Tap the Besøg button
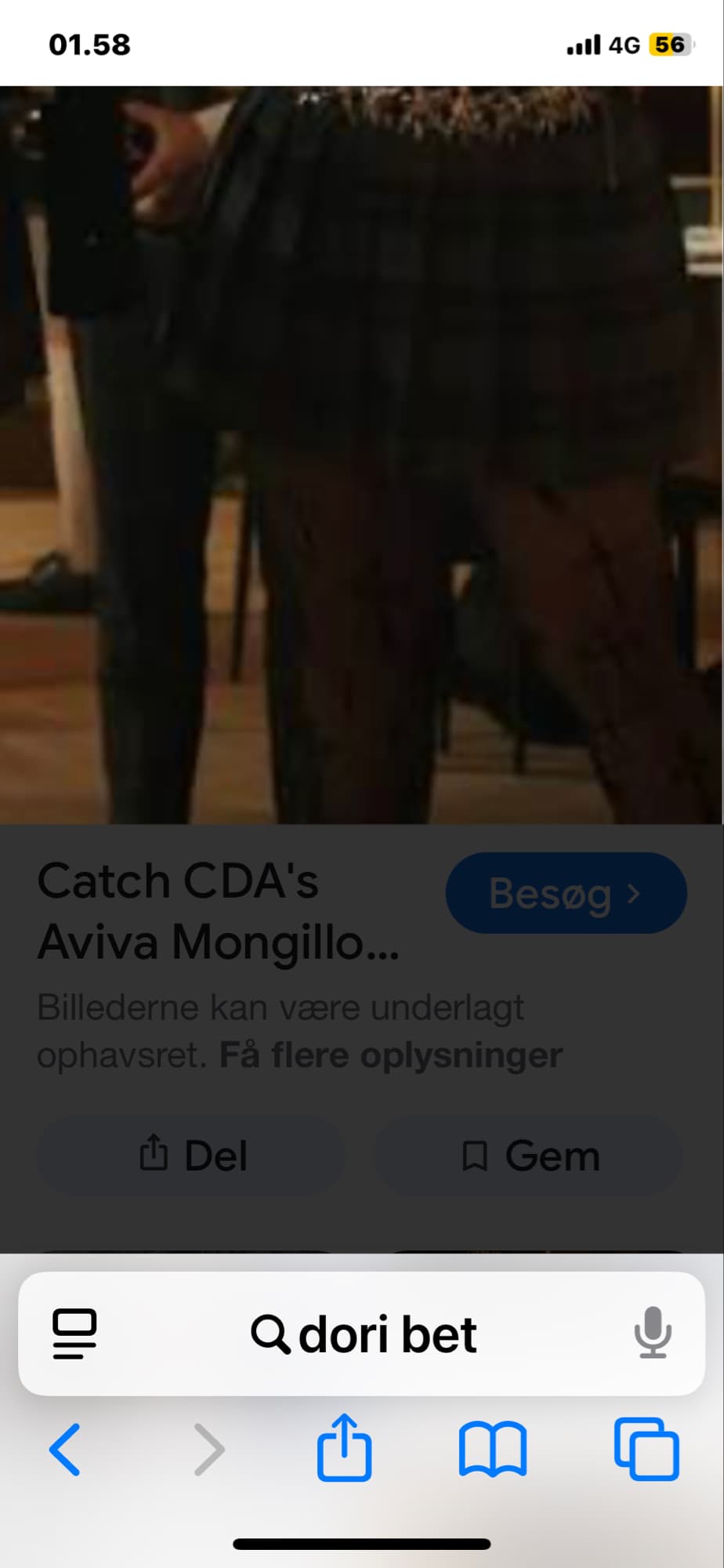Viewport: 724px width, 1568px height. click(x=566, y=893)
